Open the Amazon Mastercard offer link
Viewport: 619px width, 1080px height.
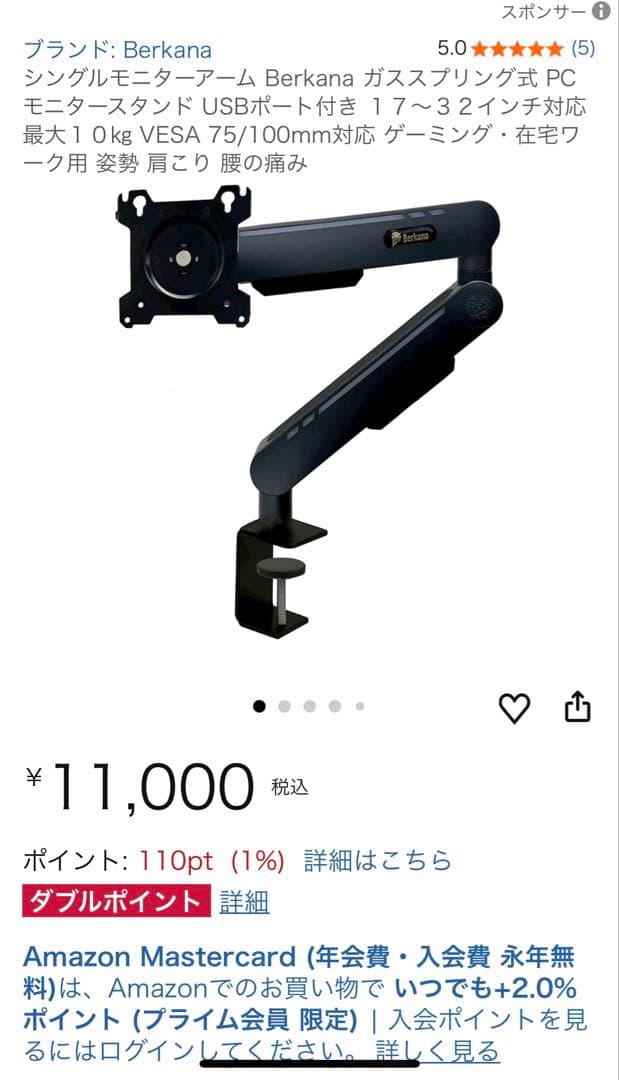160,956
